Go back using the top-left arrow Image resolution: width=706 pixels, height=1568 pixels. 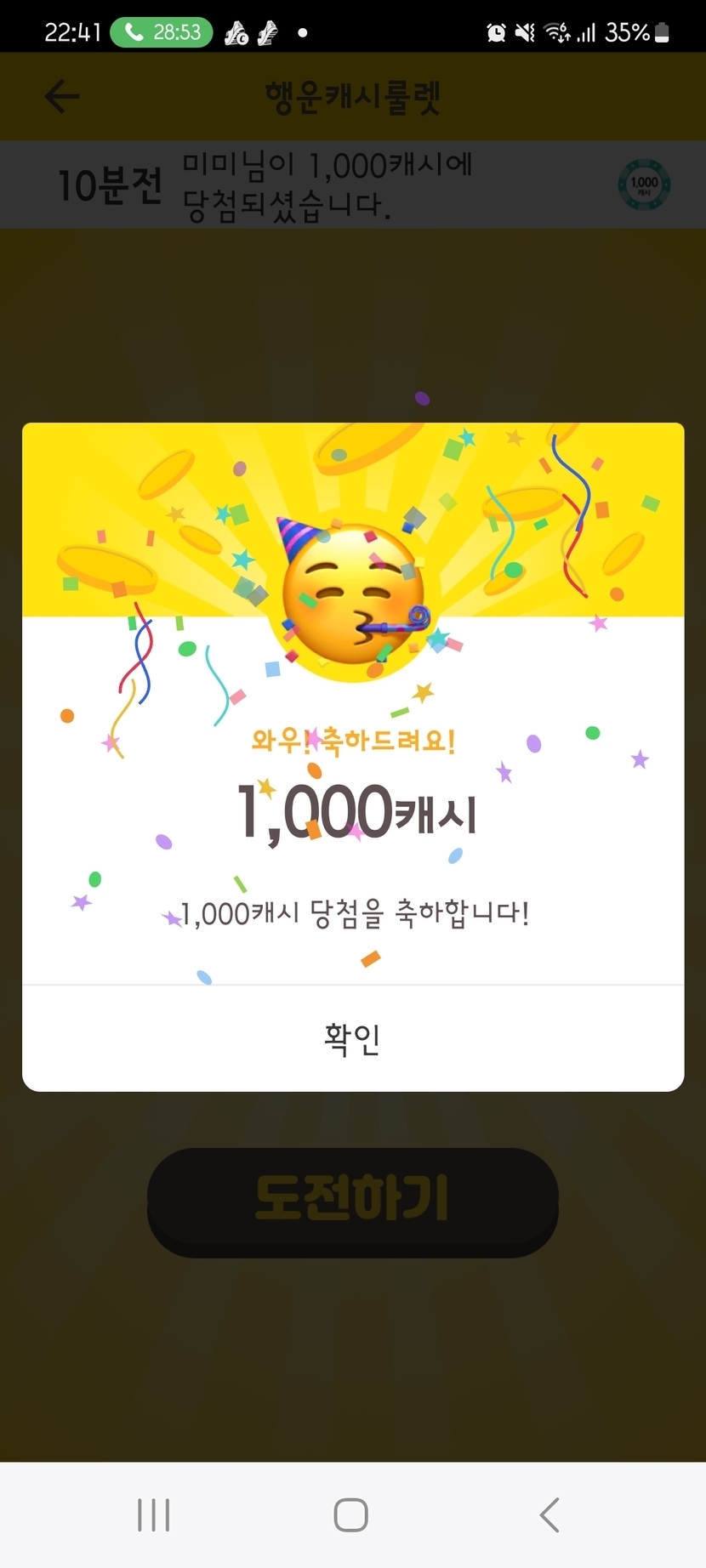tap(62, 97)
